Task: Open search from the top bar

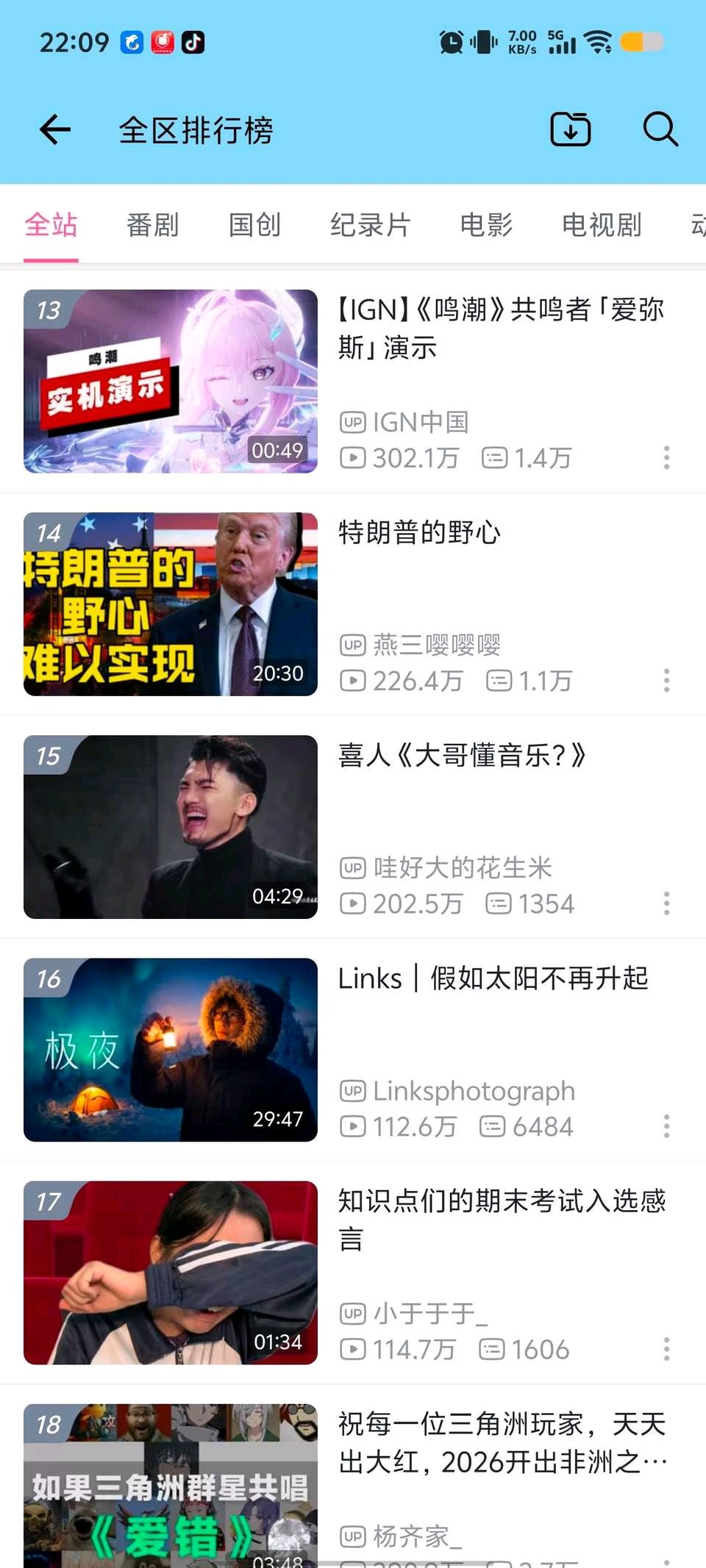Action: pos(660,130)
